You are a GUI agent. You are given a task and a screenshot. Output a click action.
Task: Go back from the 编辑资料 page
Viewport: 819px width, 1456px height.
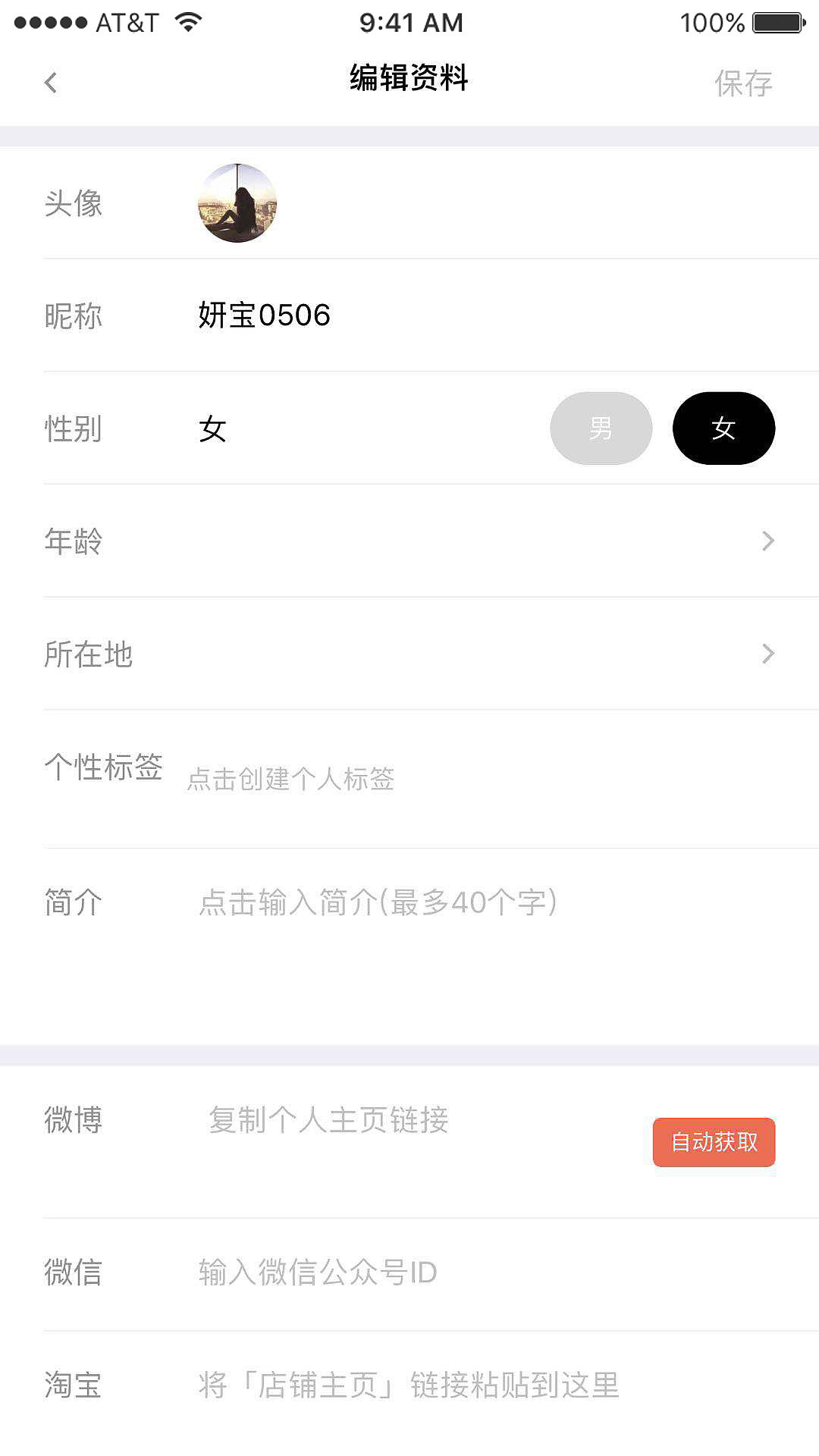pos(51,83)
